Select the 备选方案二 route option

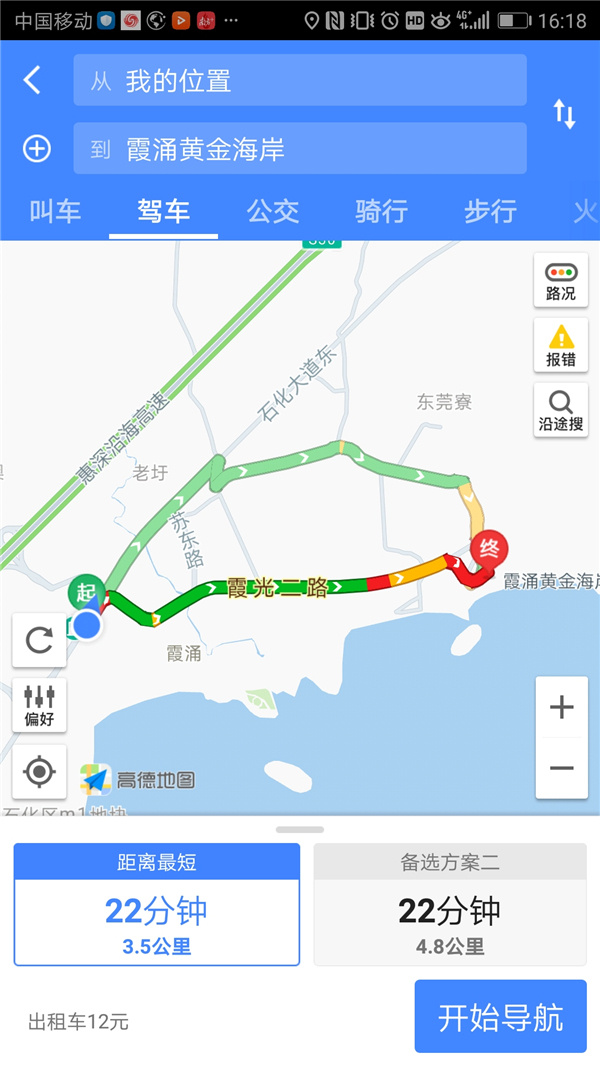pyautogui.click(x=449, y=904)
